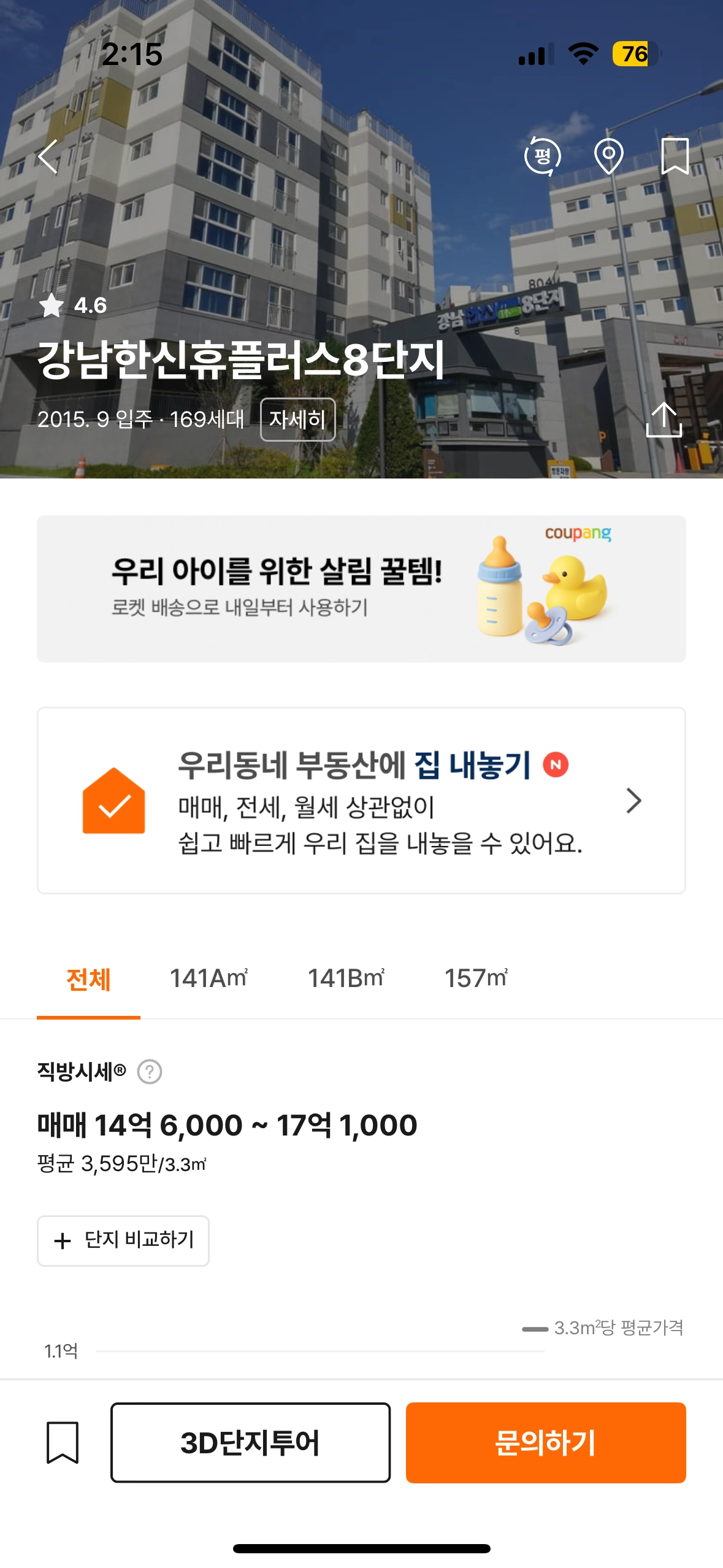Switch to the 141Bm² tab

[x=346, y=979]
